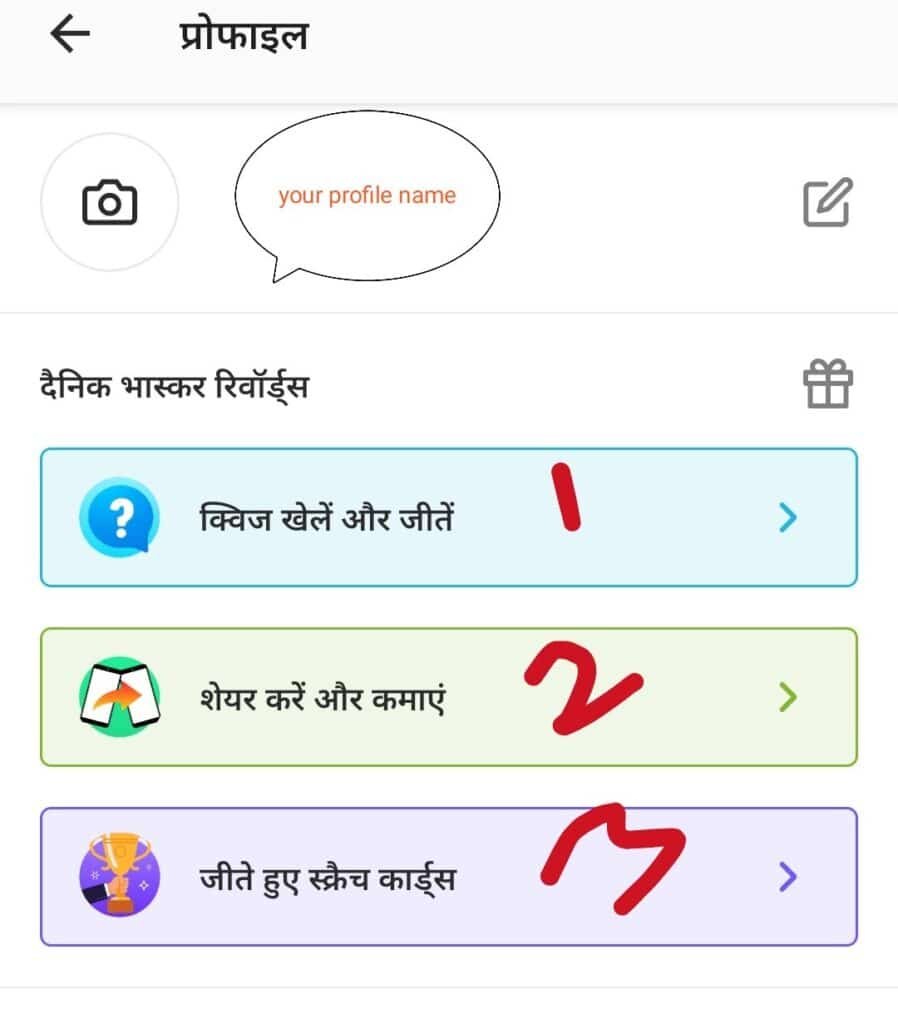Tap the gift rewards icon
The image size is (898, 1024).
830,382
